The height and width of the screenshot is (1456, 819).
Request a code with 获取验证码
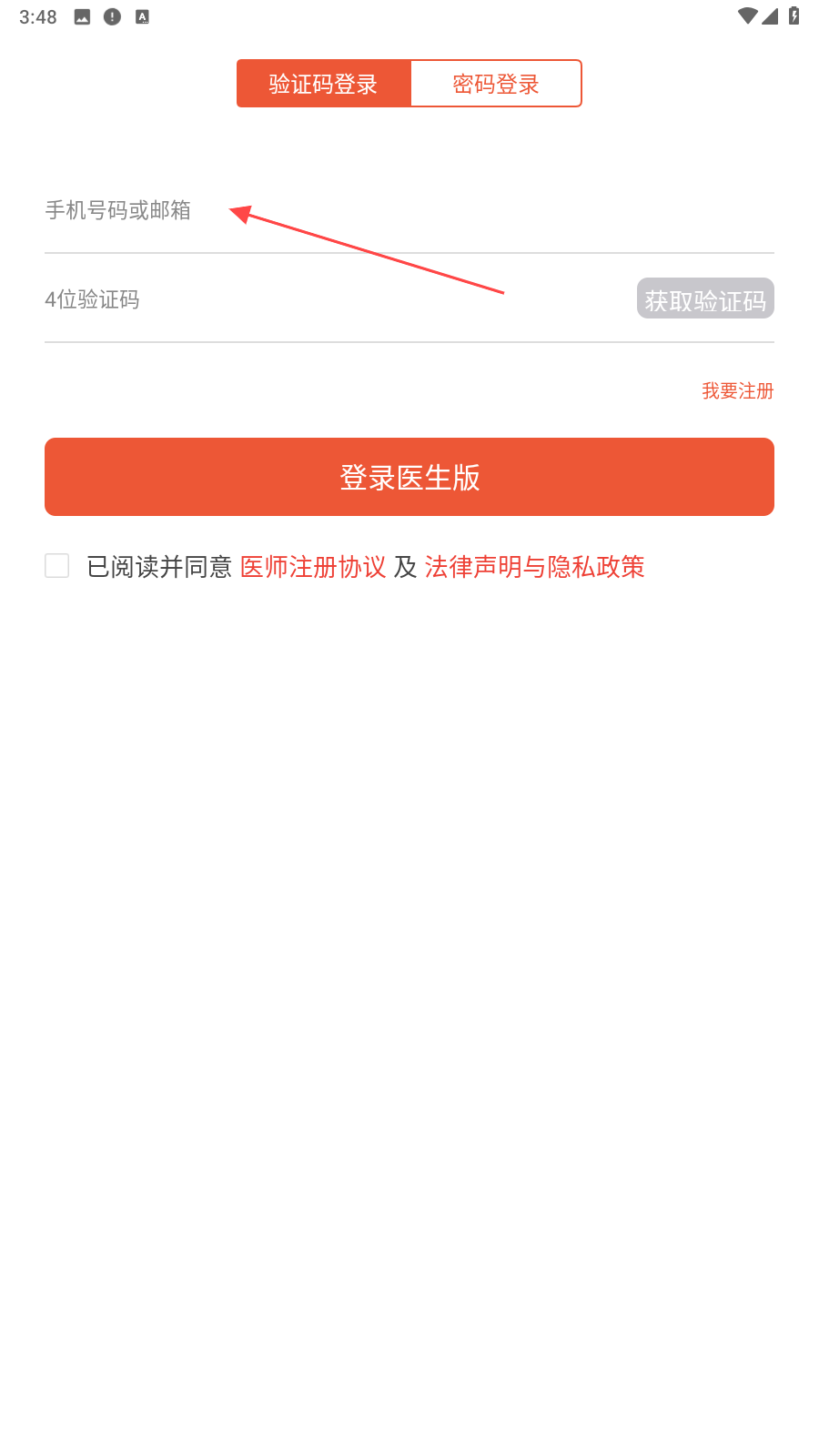[705, 299]
